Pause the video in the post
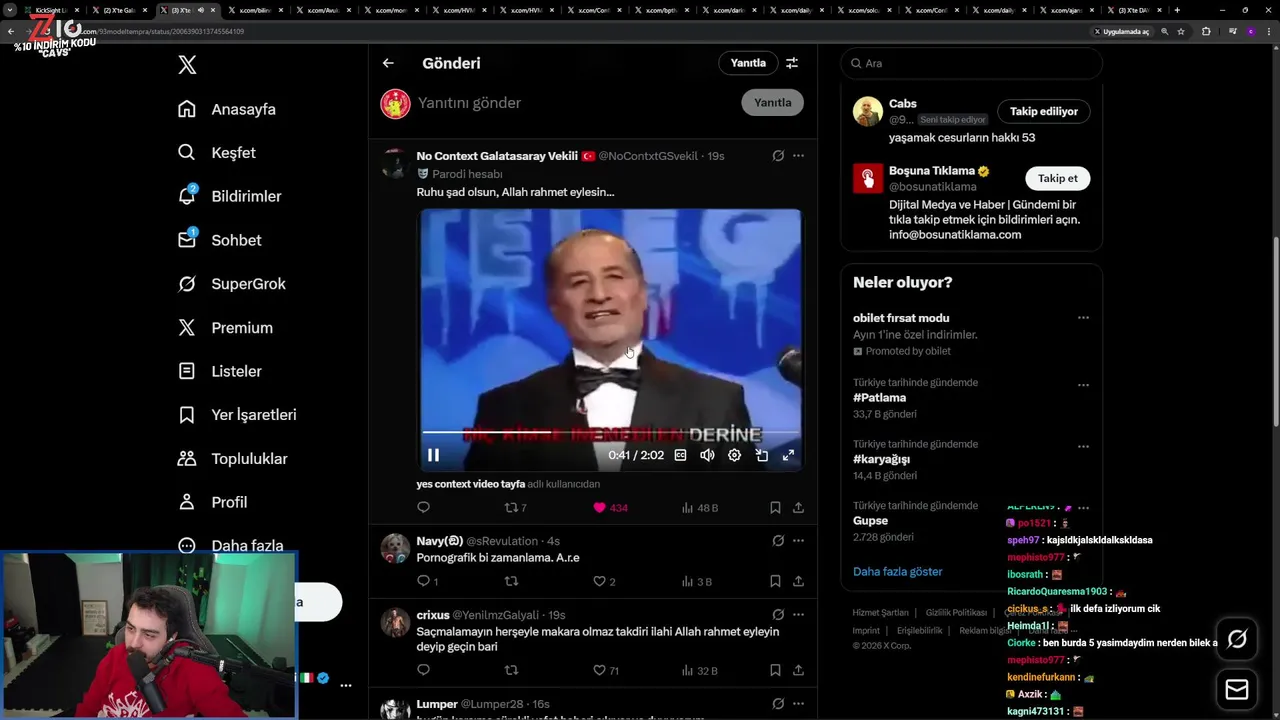The width and height of the screenshot is (1280, 720). 433,455
